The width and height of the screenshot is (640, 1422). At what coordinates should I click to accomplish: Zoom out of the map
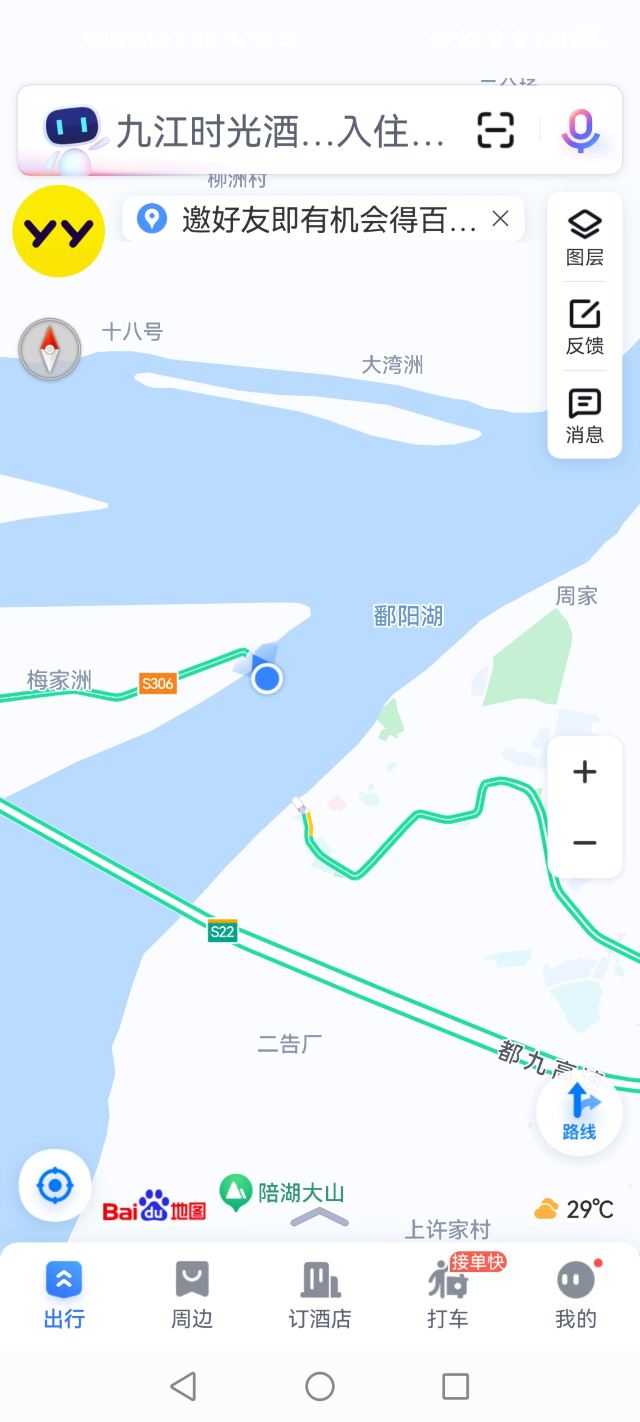point(585,843)
